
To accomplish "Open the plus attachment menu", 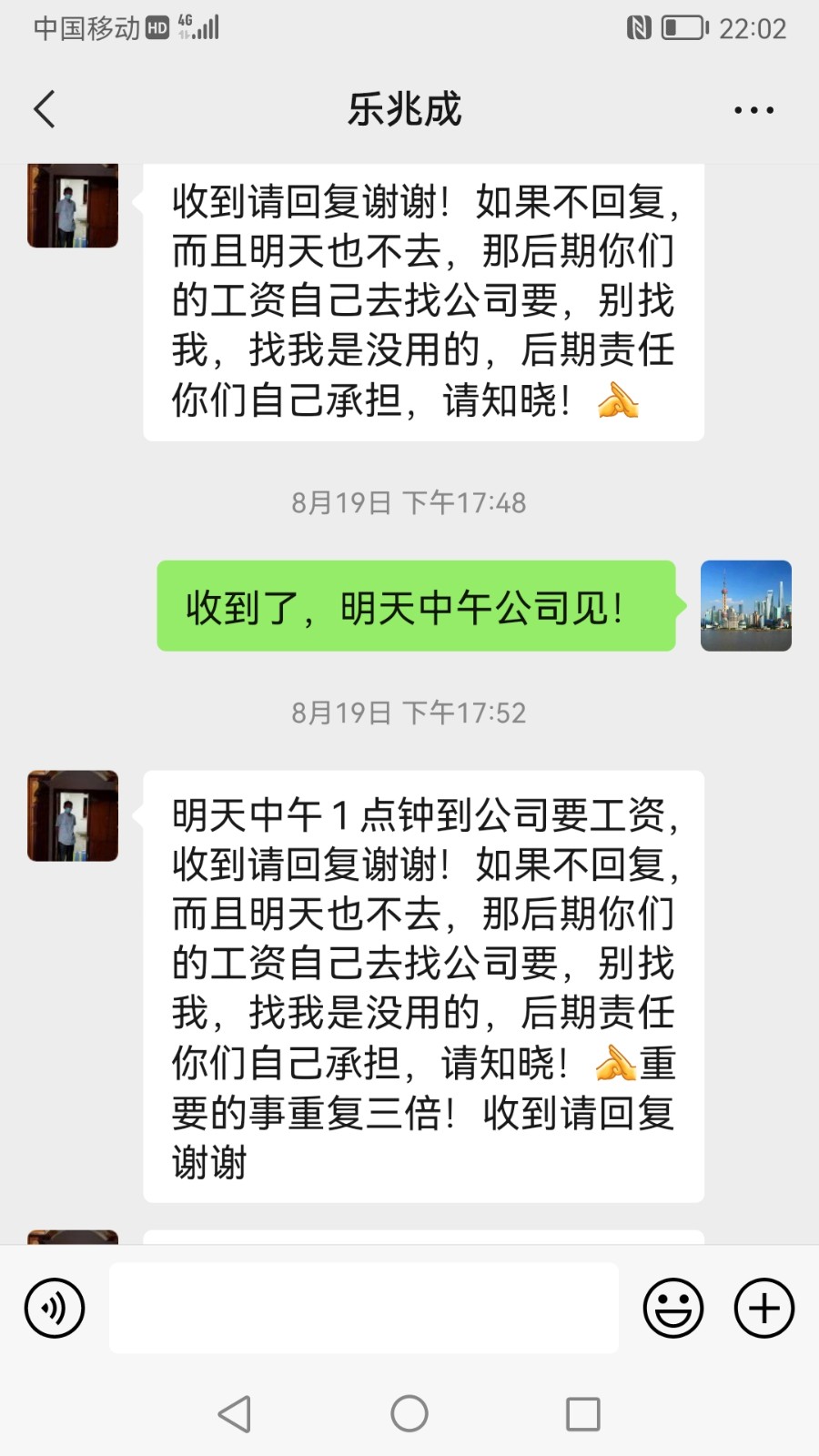I will (764, 1309).
